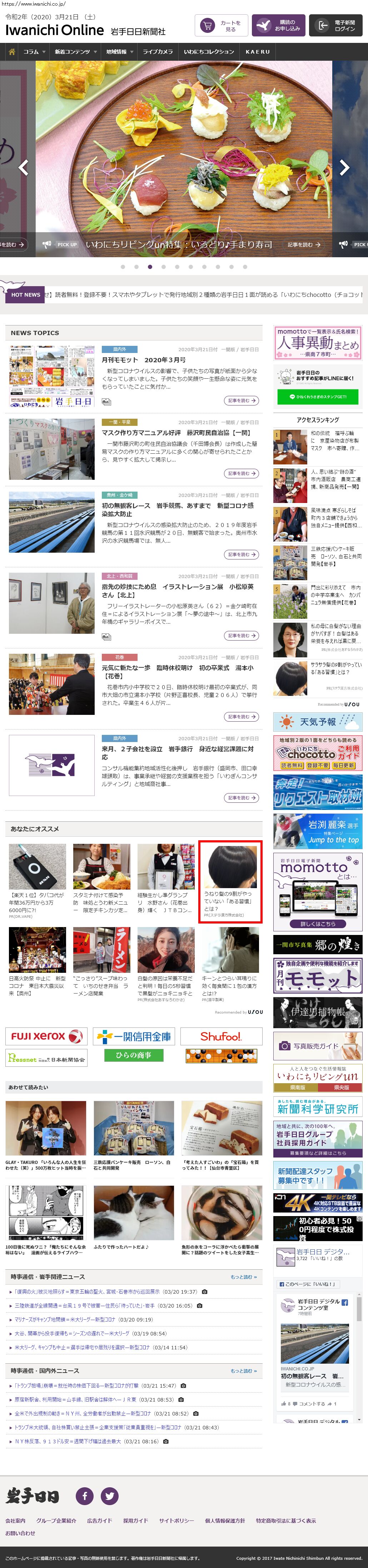
Task: Open the Facebook icon in the footer
Action: pyautogui.click(x=85, y=1495)
